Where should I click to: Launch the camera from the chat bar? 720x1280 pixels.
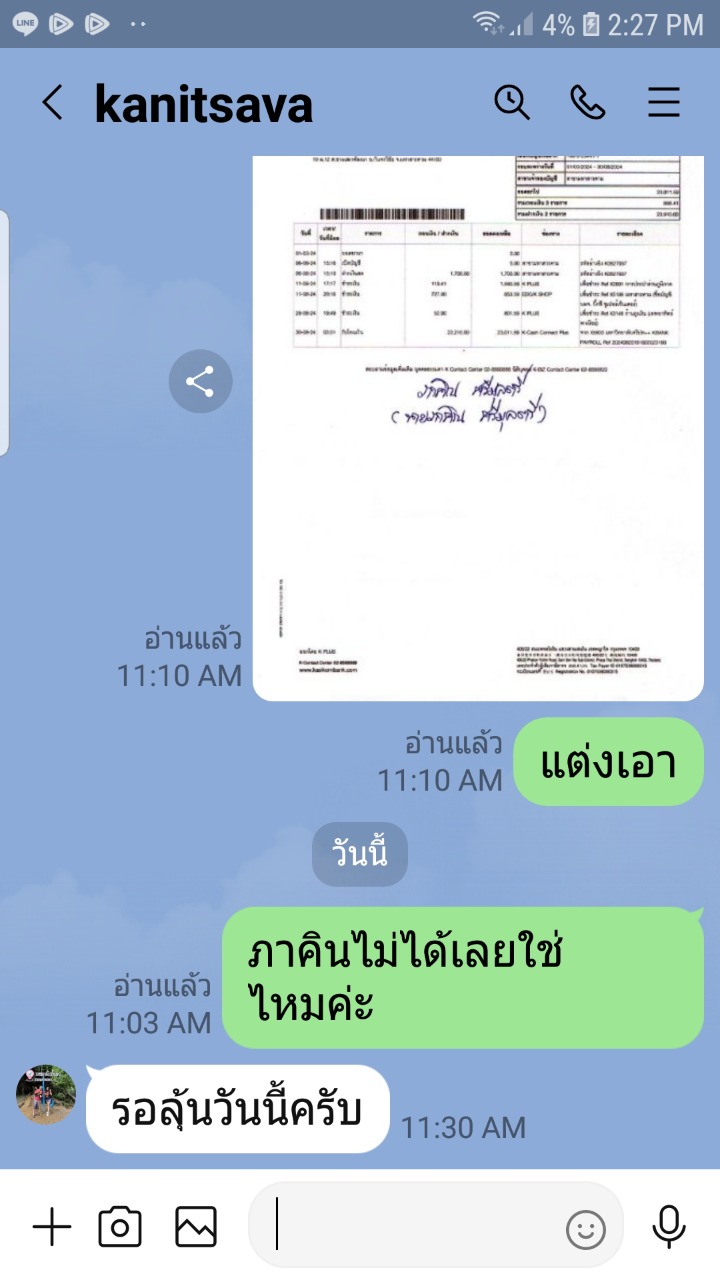click(x=120, y=1227)
